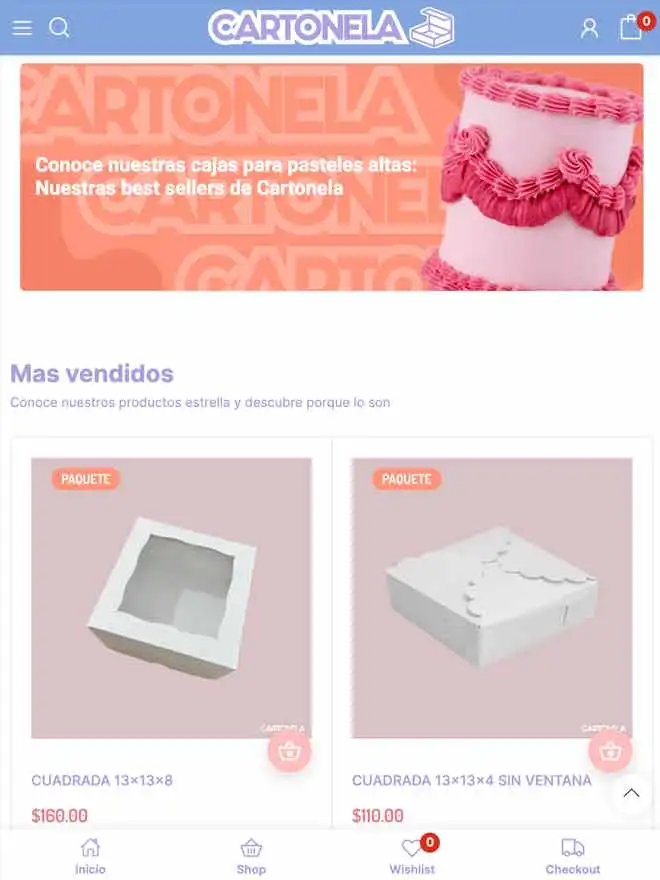The height and width of the screenshot is (880, 660).
Task: Go to the Checkout tab
Action: [572, 856]
